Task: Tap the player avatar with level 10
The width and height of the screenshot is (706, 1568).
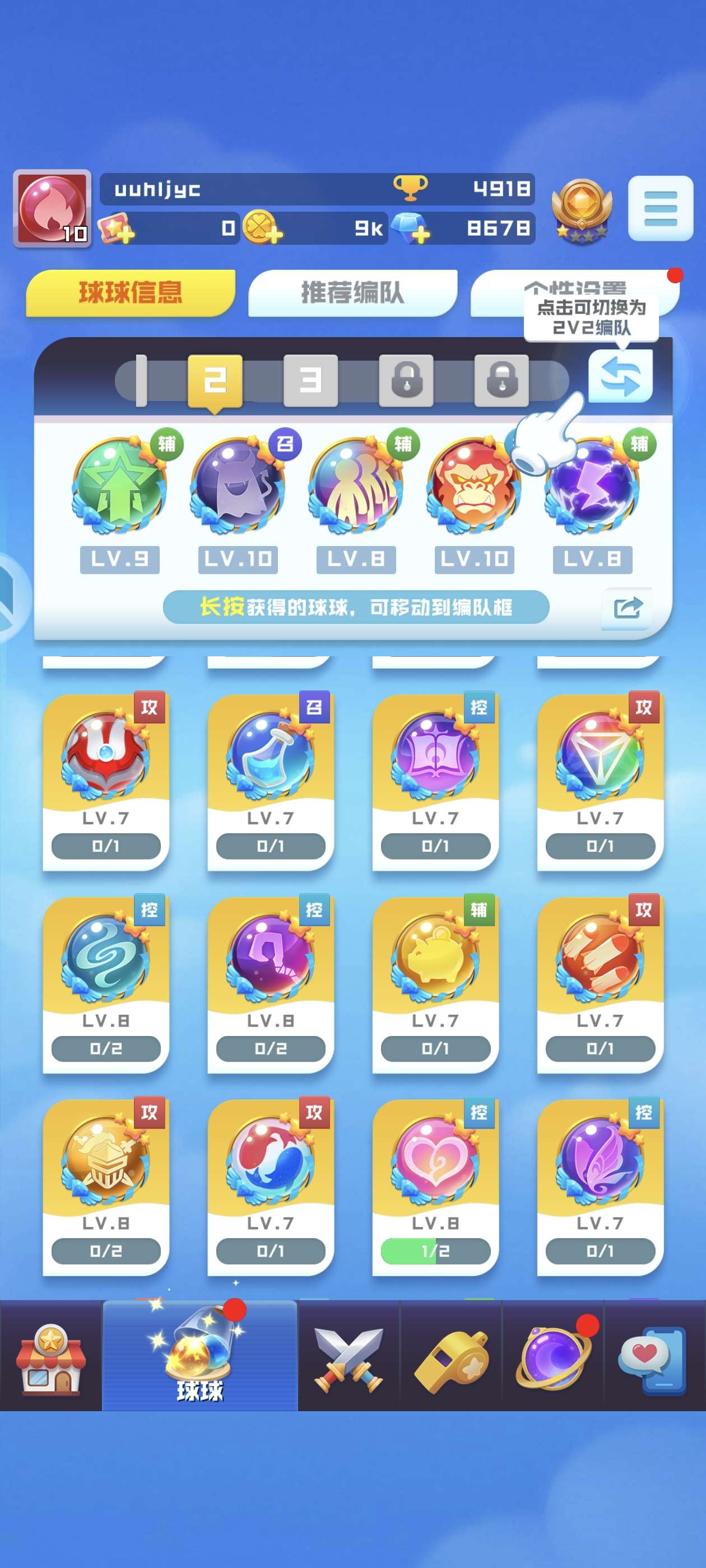Action: click(x=52, y=208)
